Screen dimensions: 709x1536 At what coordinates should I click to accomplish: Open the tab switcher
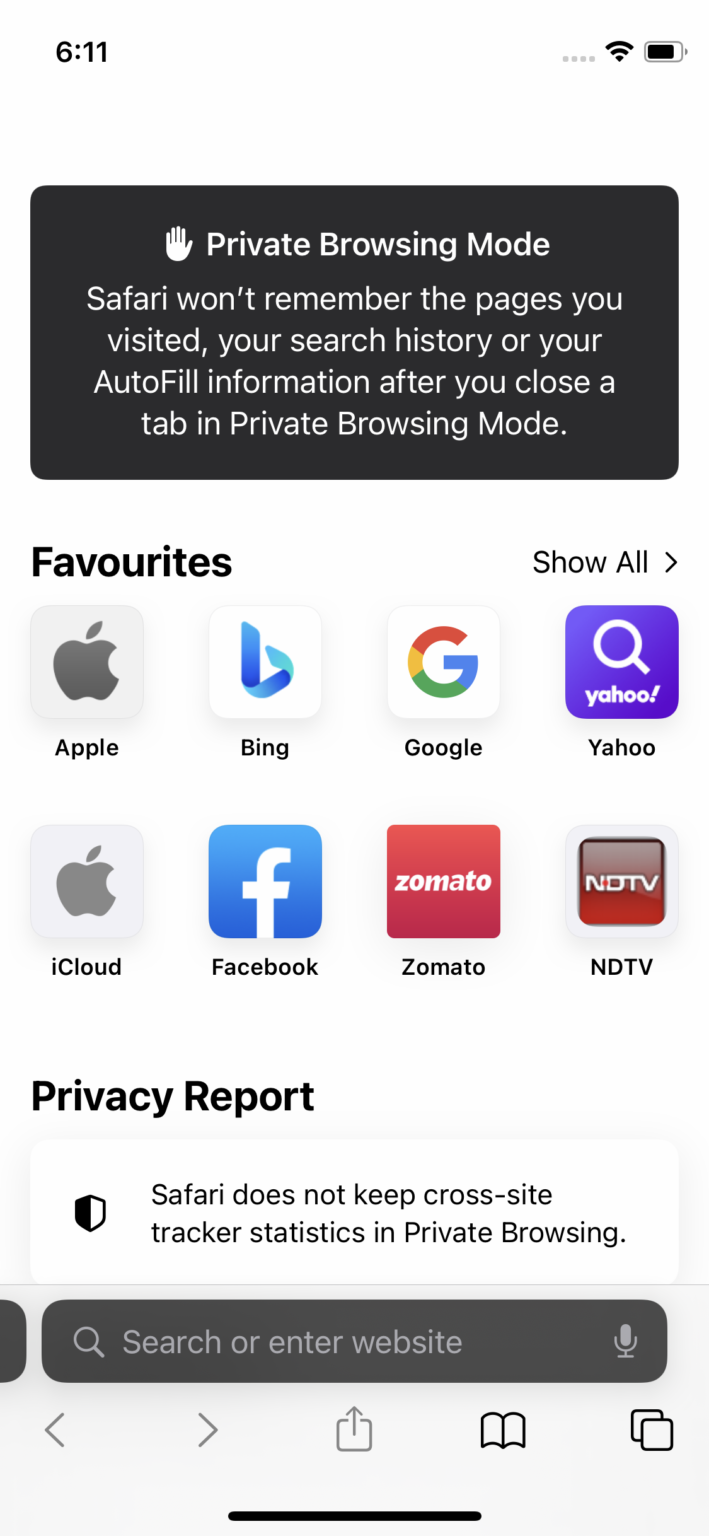(x=652, y=1430)
